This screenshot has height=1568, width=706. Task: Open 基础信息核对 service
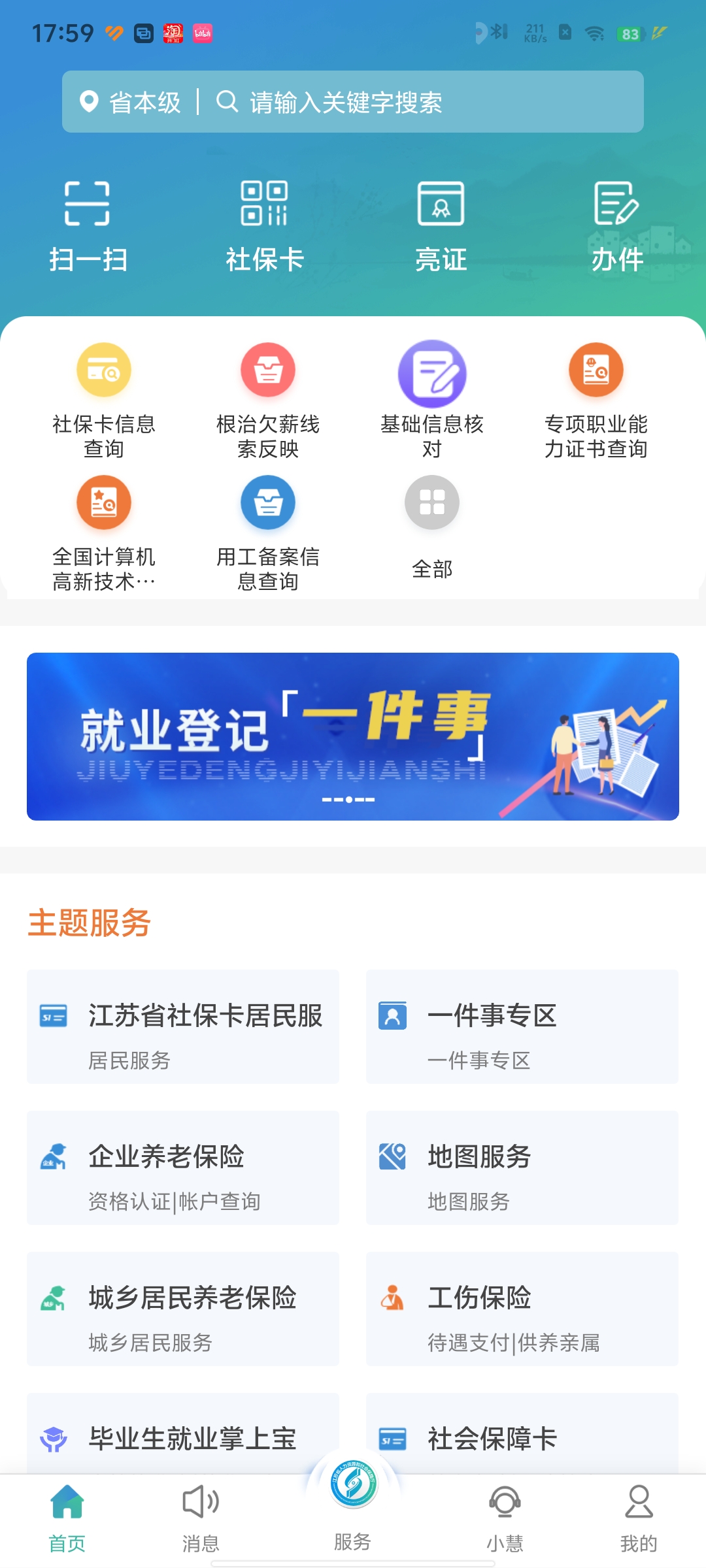tap(432, 400)
